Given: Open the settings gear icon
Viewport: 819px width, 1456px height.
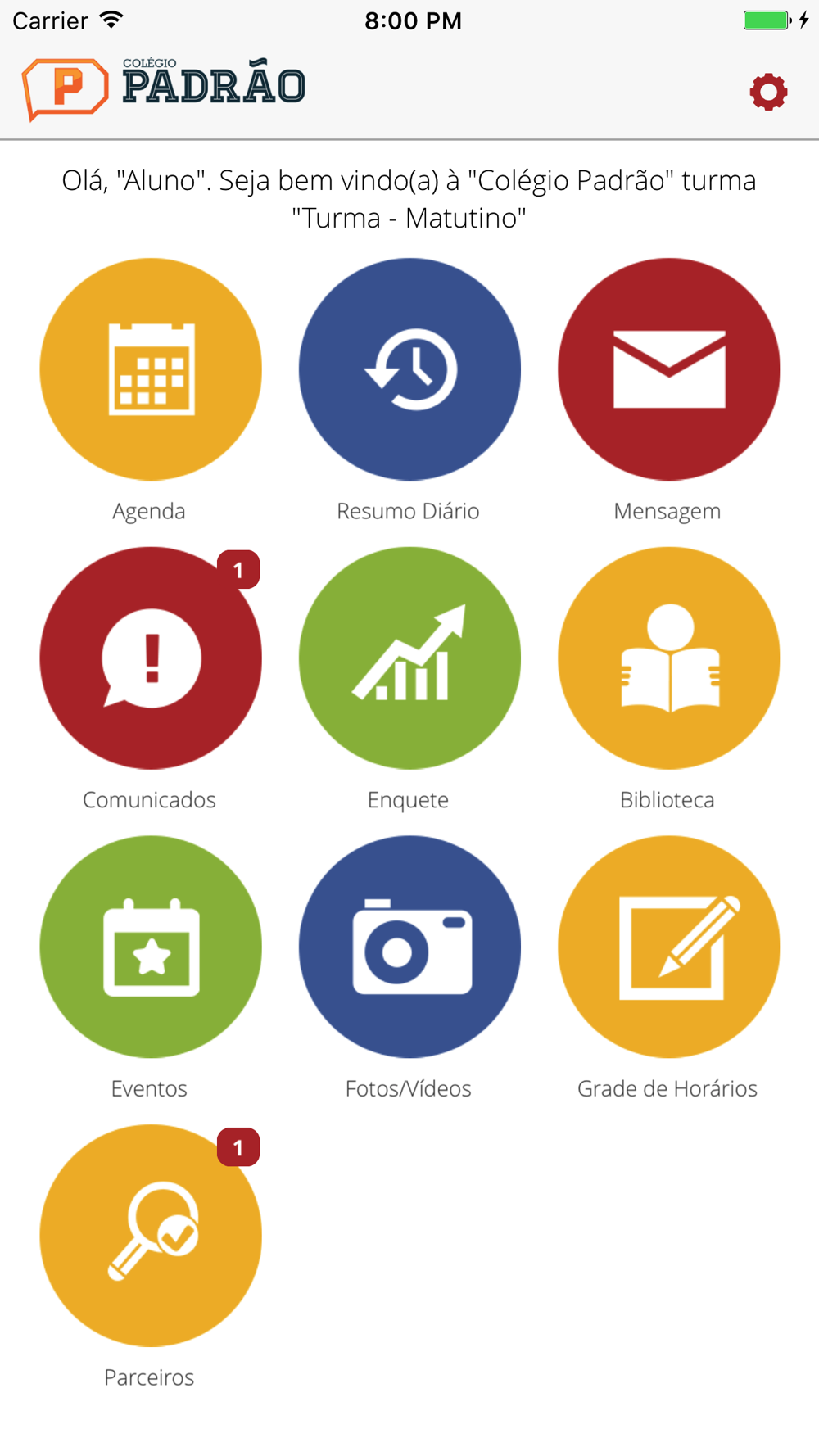Looking at the screenshot, I should (x=768, y=92).
